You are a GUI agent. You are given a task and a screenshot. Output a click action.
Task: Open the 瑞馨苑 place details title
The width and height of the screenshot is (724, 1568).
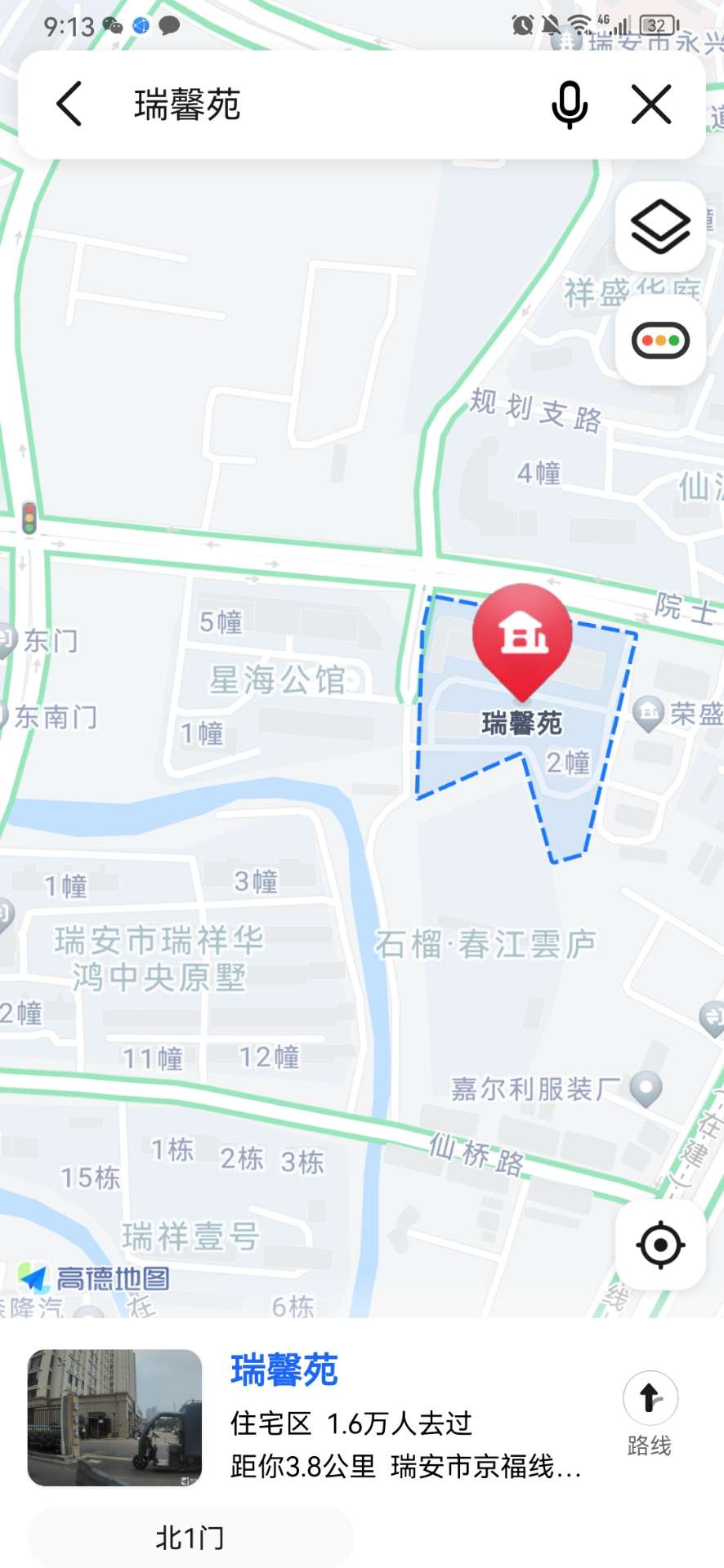point(284,1370)
